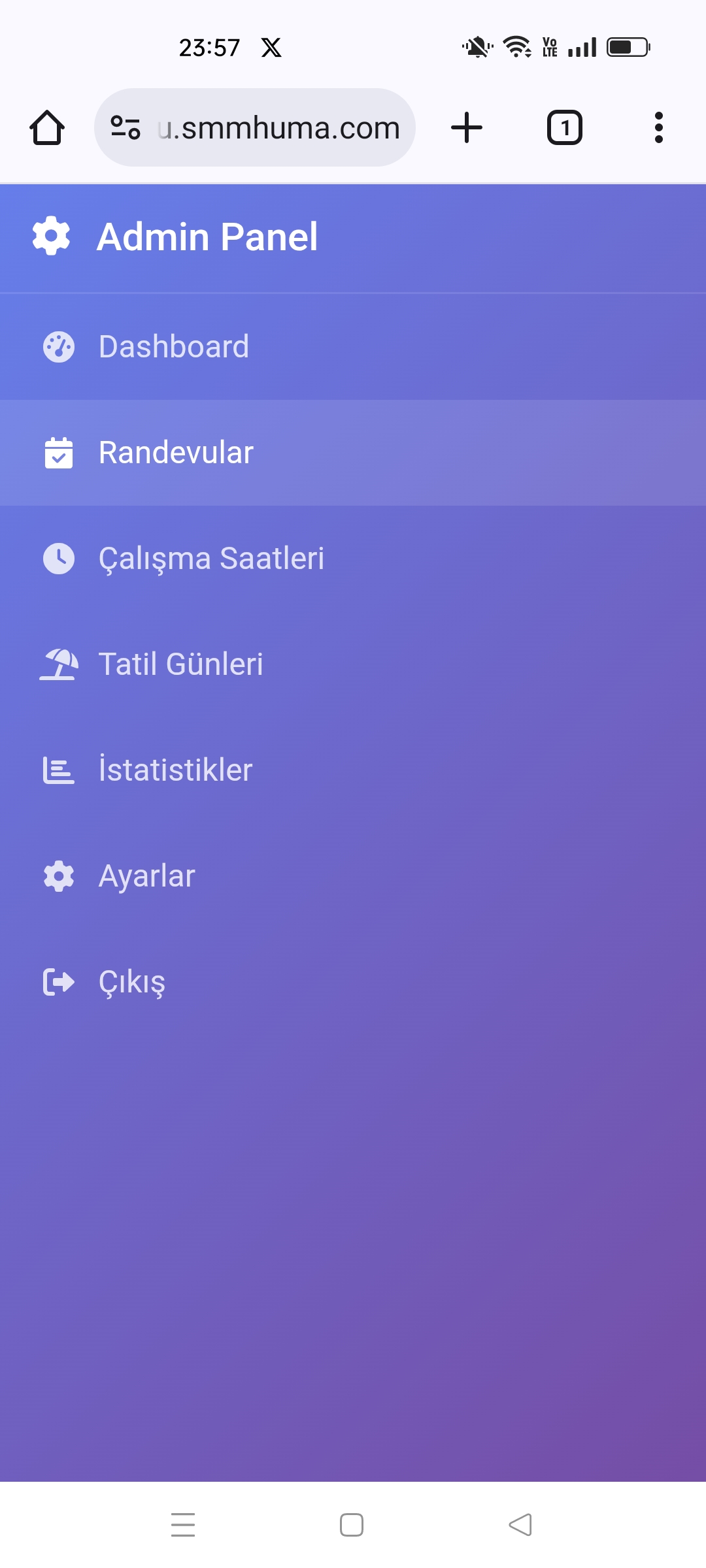View İstatistikler page
This screenshot has width=706, height=1568.
(353, 770)
